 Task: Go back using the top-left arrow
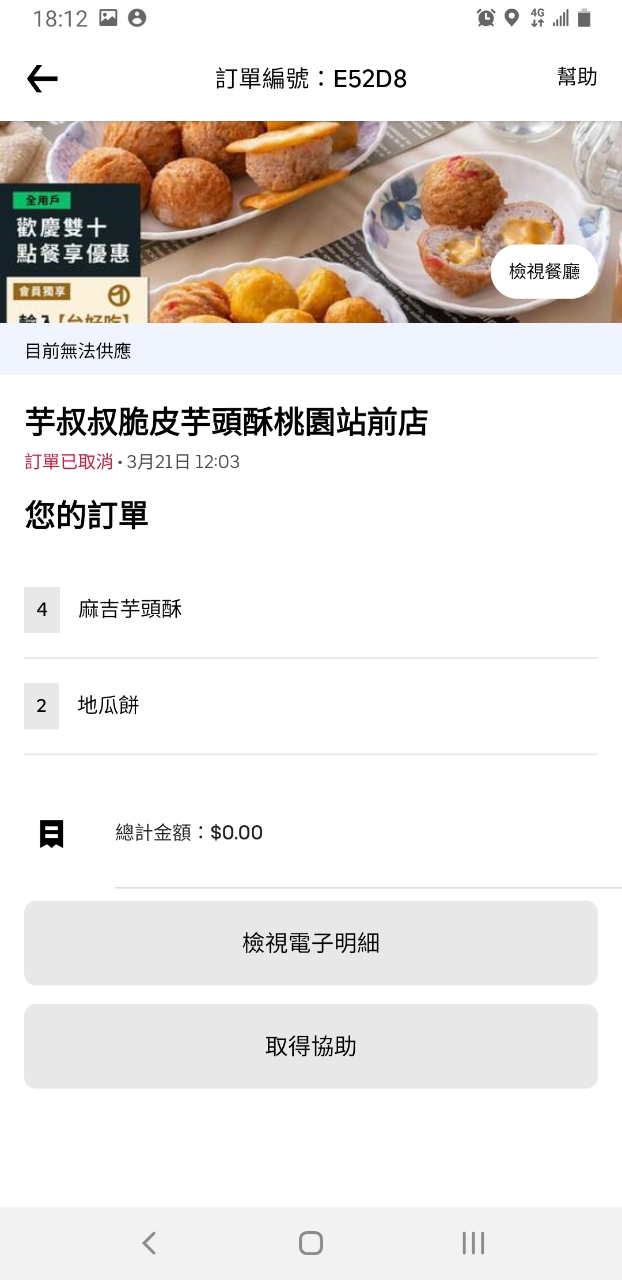(42, 78)
